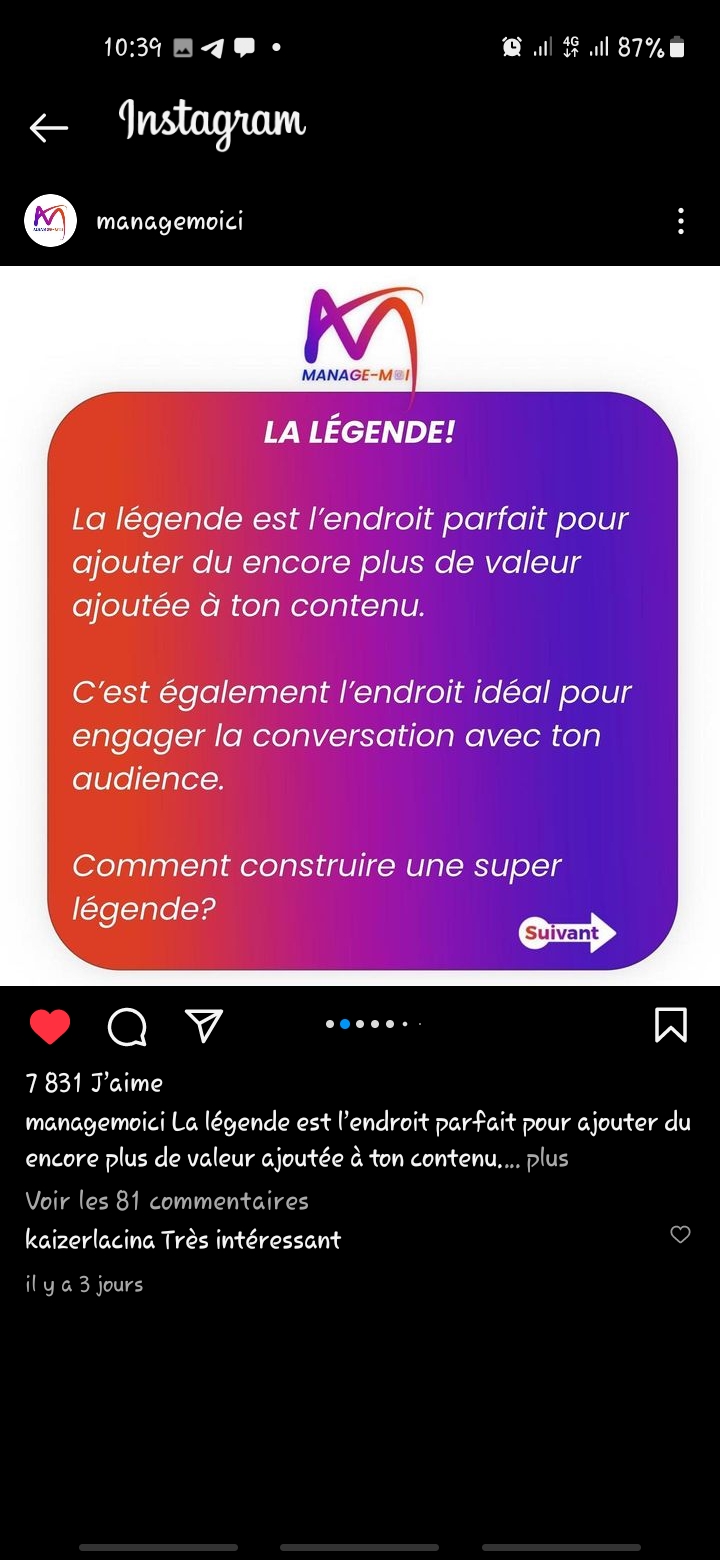Go back with the arrow icon
720x1560 pixels.
coord(48,127)
